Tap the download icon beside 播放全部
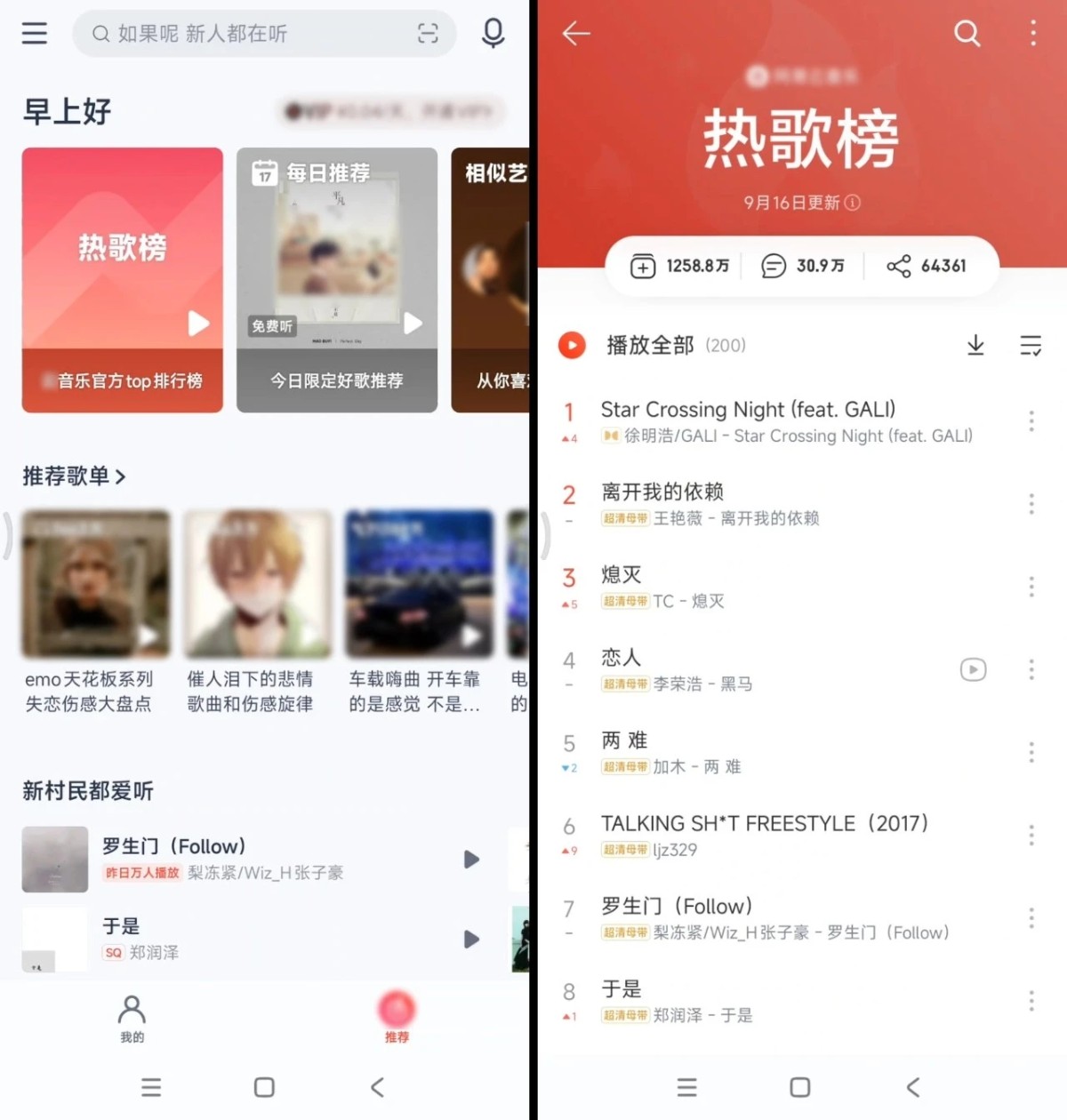1067x1120 pixels. pyautogui.click(x=975, y=345)
